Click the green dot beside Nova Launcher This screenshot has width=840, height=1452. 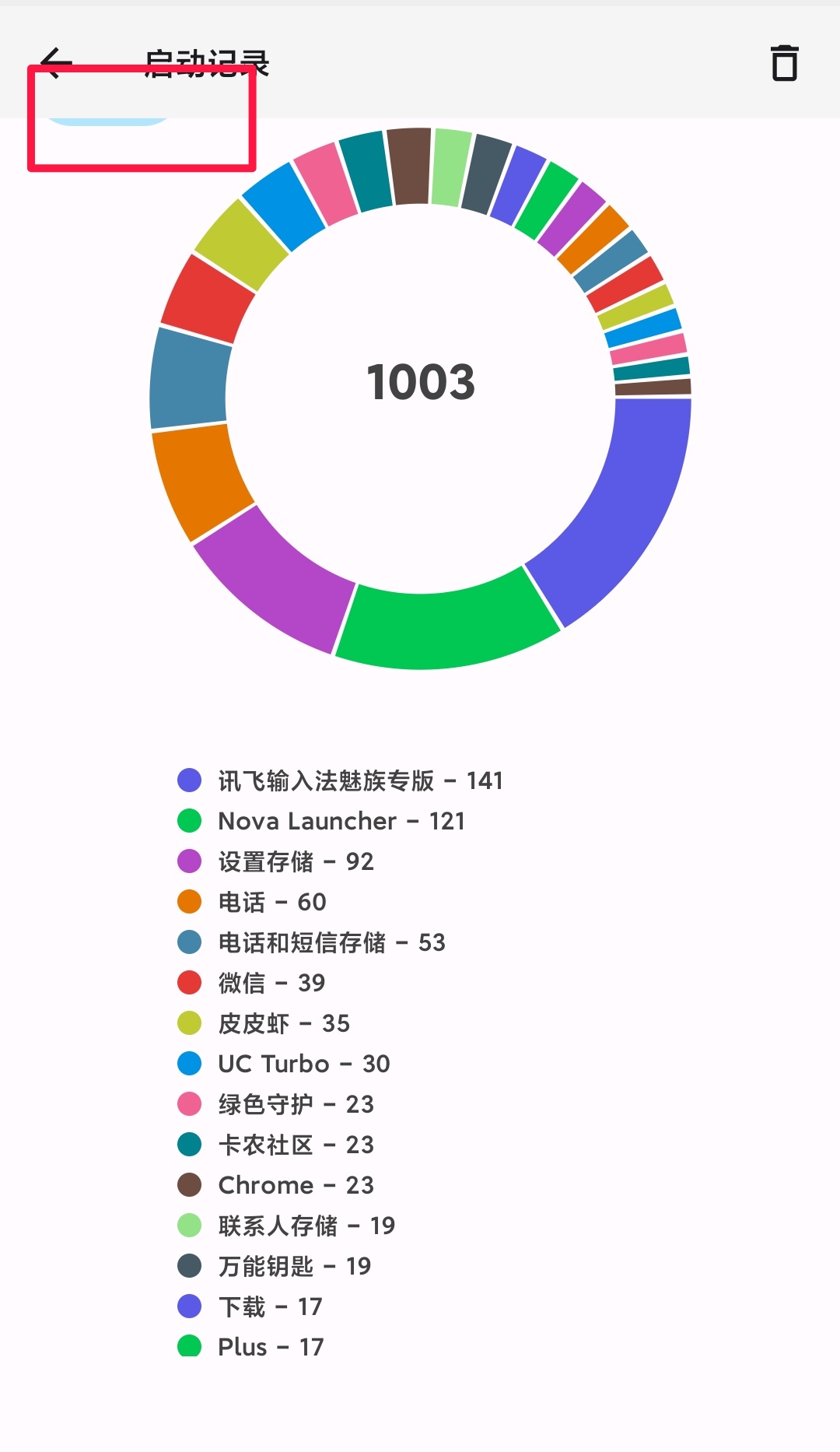tap(191, 821)
